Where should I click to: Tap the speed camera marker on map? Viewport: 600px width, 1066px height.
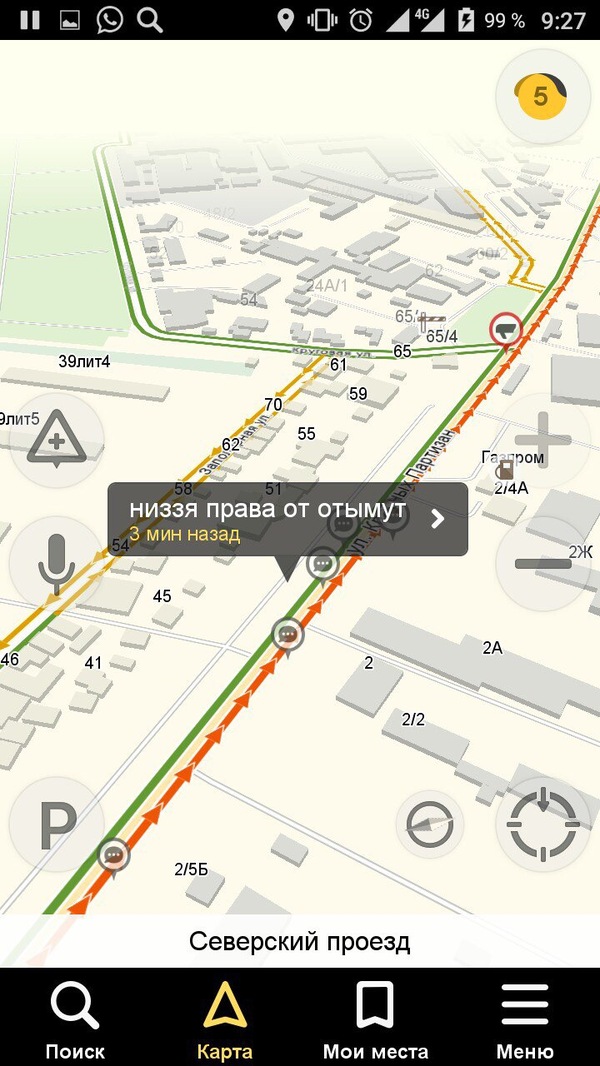[x=506, y=329]
